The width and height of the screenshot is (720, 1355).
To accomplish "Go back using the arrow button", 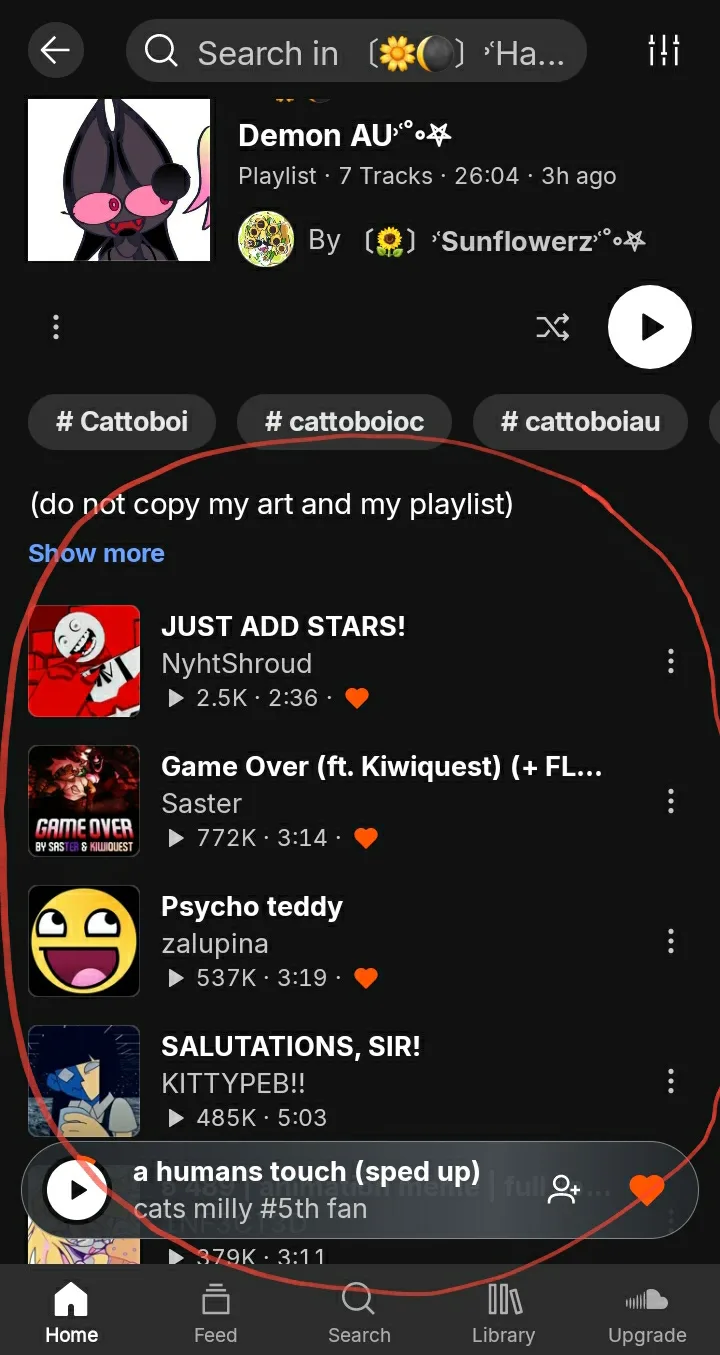I will (x=56, y=51).
